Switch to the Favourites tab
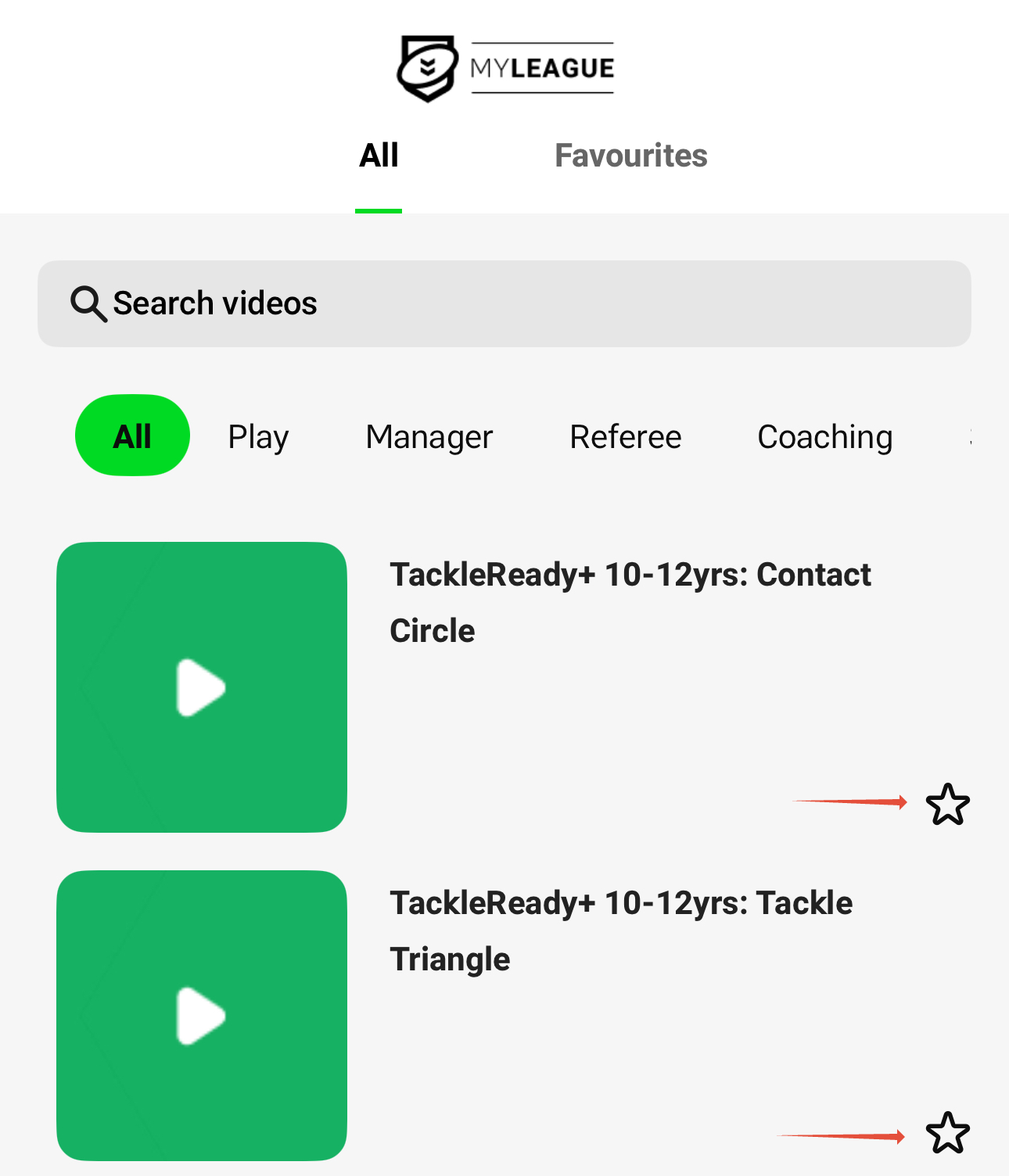 point(630,156)
